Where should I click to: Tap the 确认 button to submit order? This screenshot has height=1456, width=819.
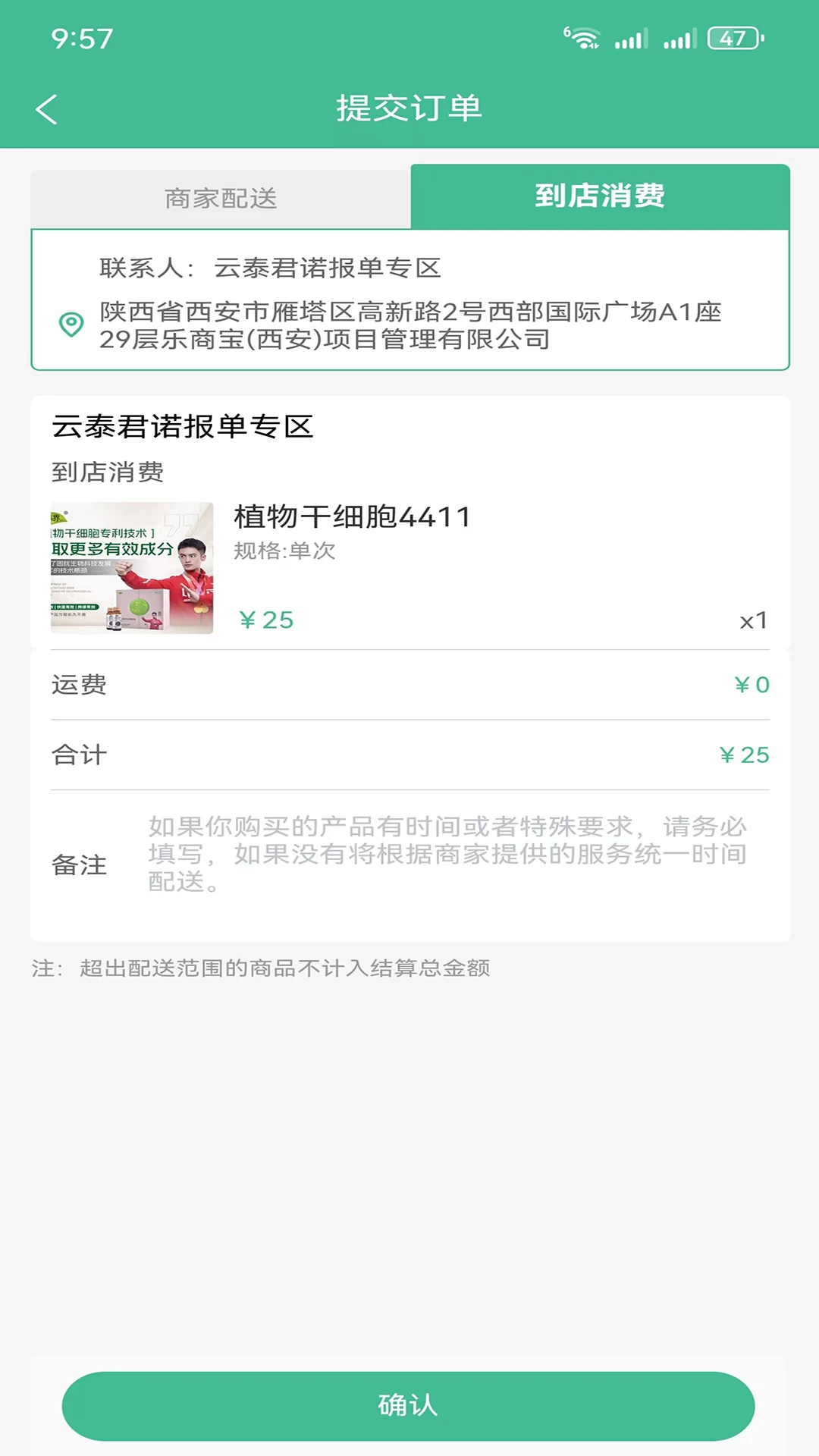coord(409,1407)
